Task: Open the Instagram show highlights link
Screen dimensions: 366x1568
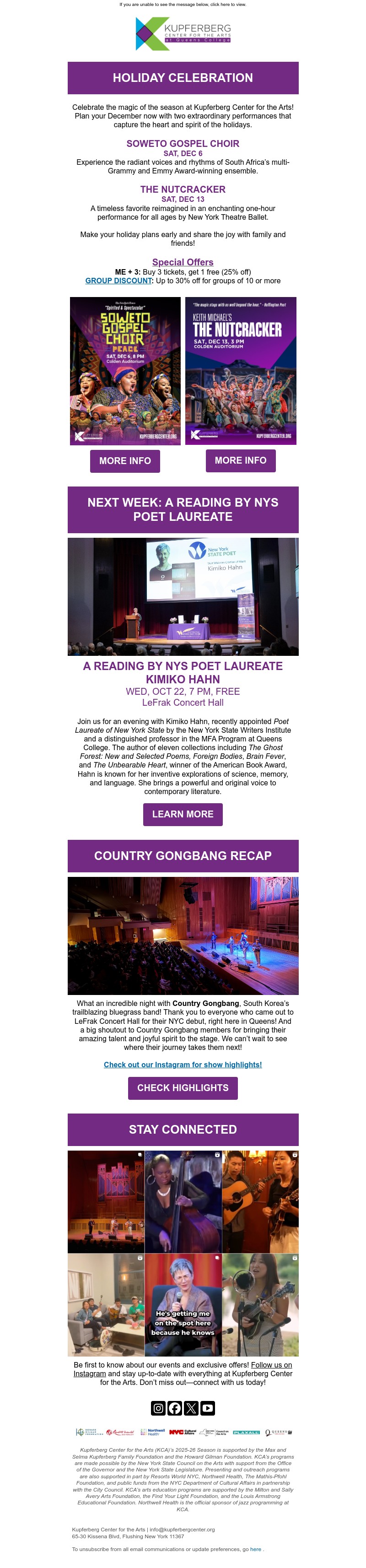Action: coord(183,1065)
